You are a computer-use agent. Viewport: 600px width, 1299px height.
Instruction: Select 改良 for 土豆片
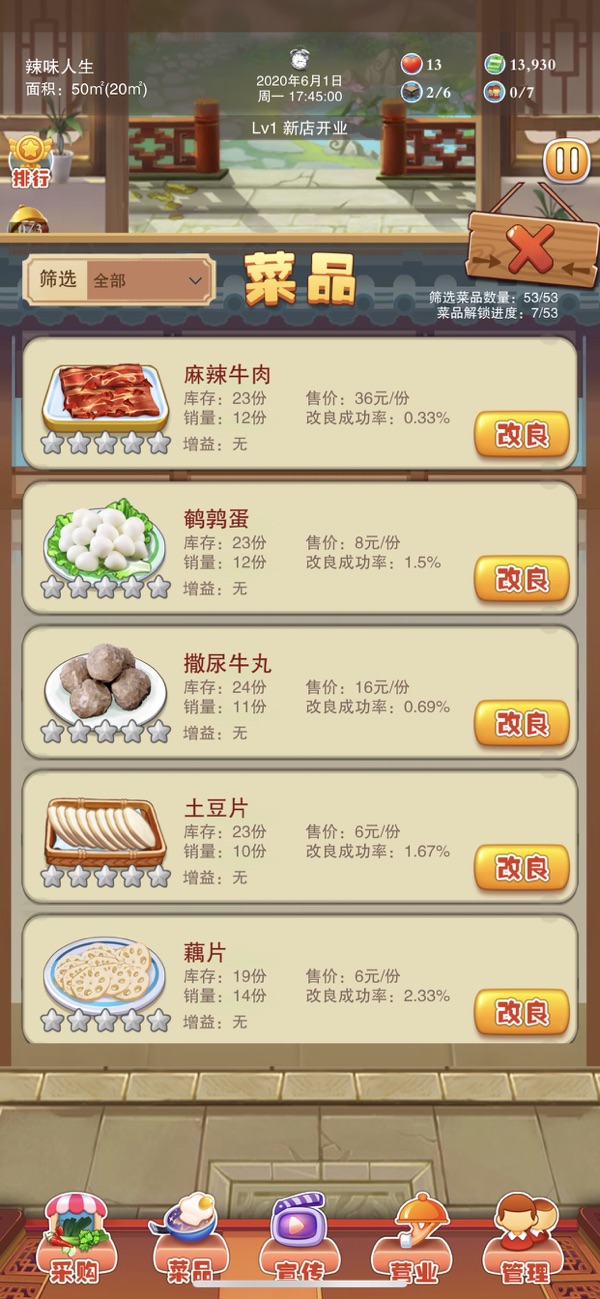521,867
